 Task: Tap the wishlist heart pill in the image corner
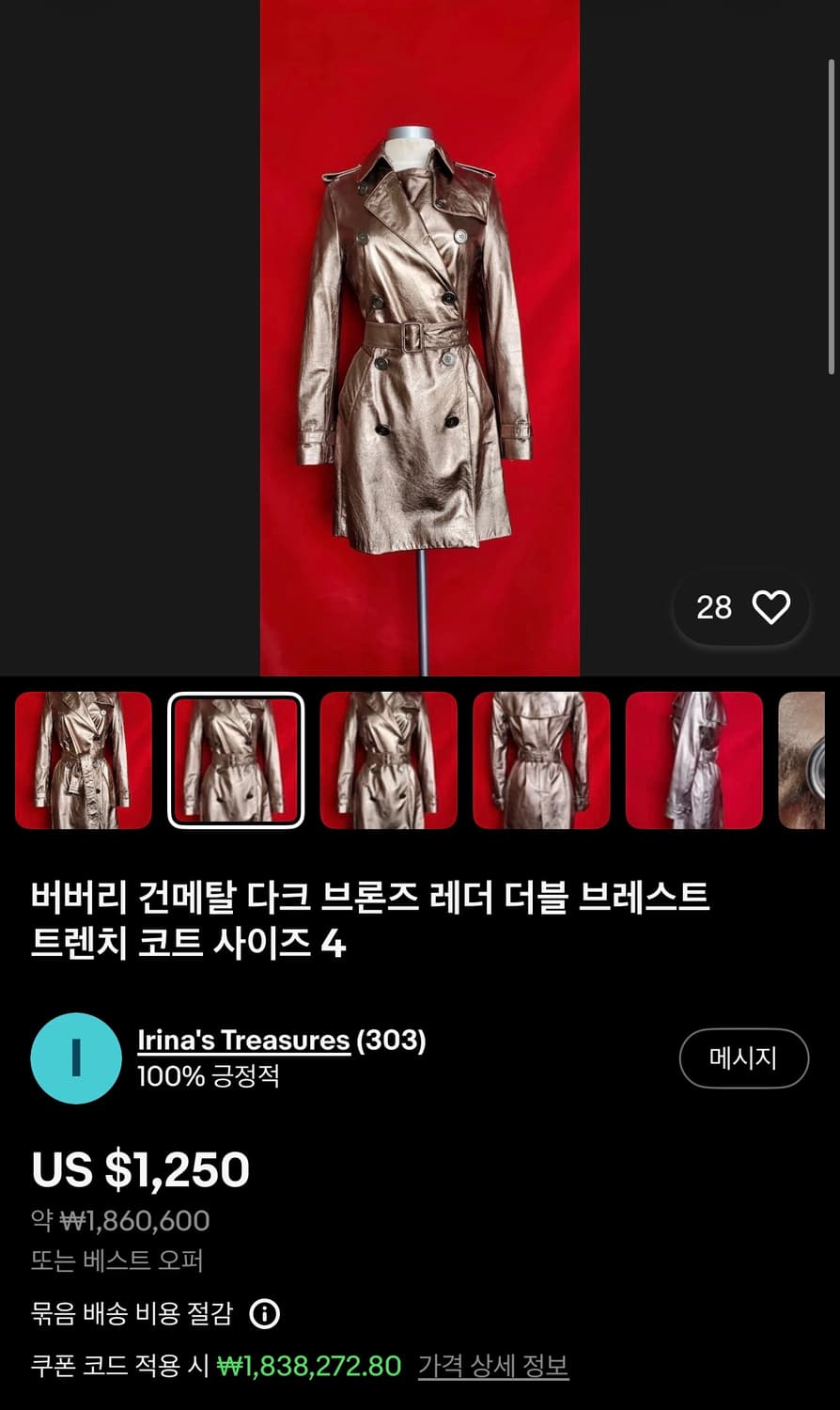(740, 607)
